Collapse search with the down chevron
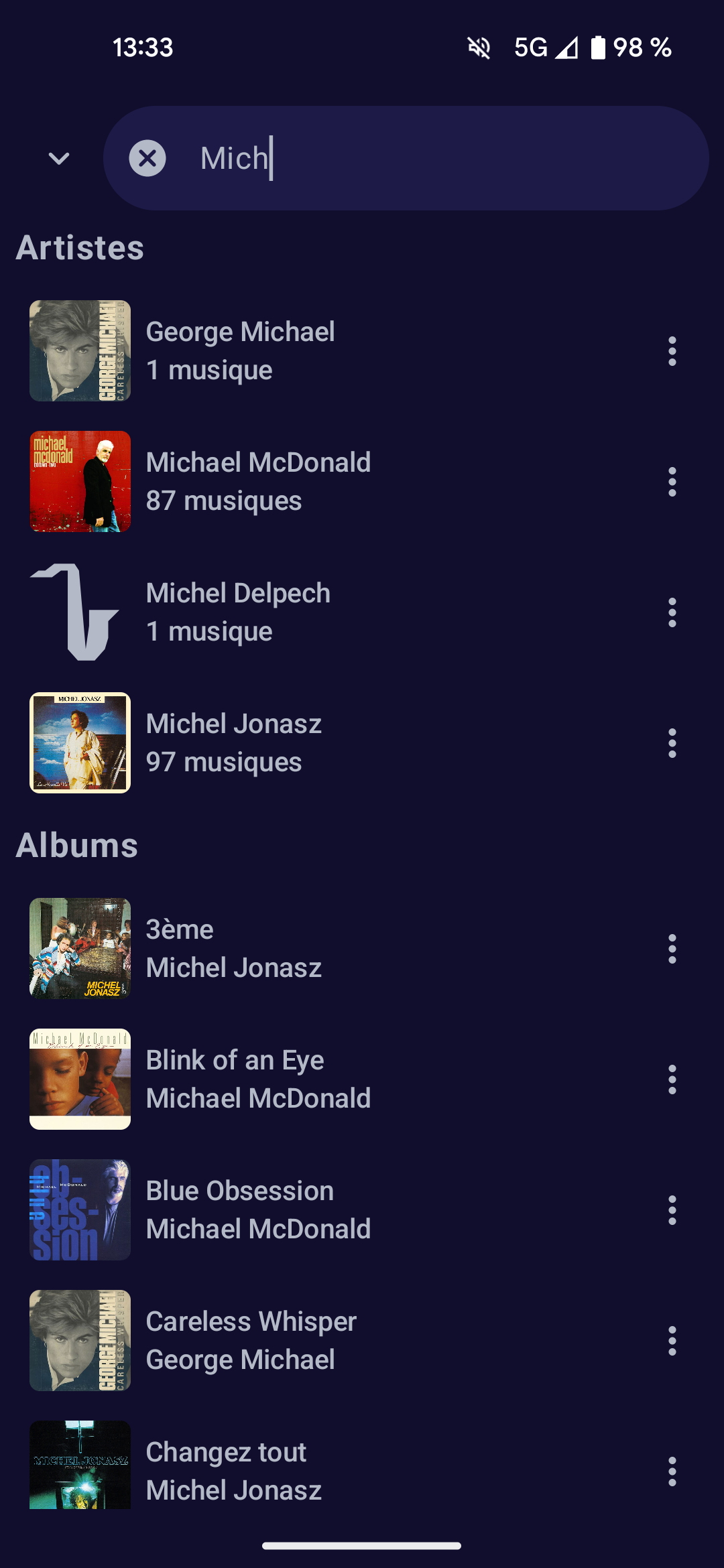Image resolution: width=724 pixels, height=1568 pixels. tap(59, 159)
